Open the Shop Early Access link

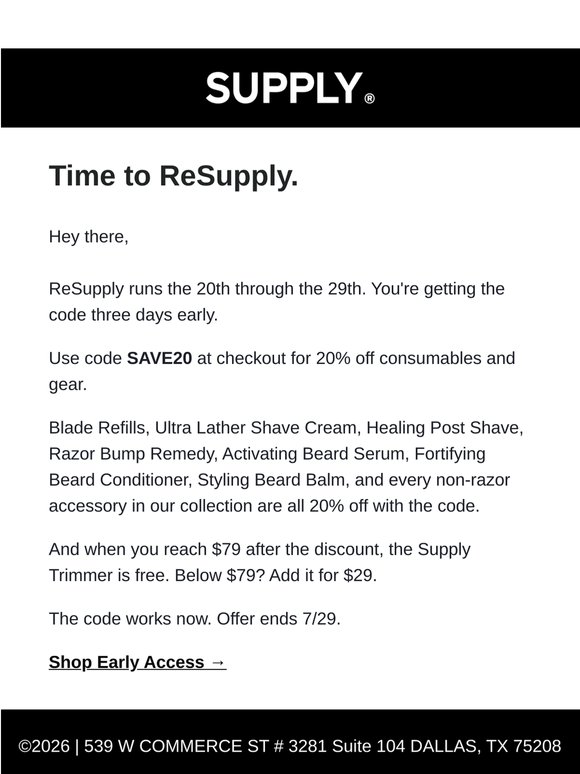pos(137,662)
